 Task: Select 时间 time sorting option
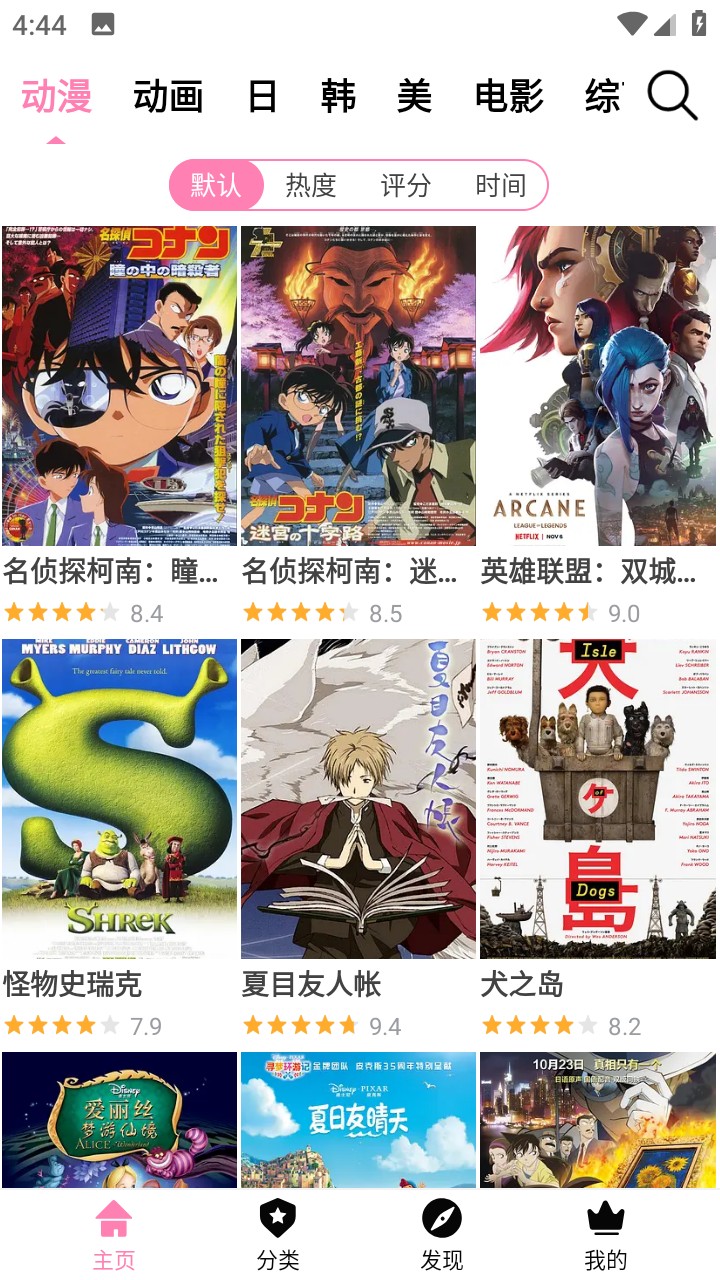500,185
